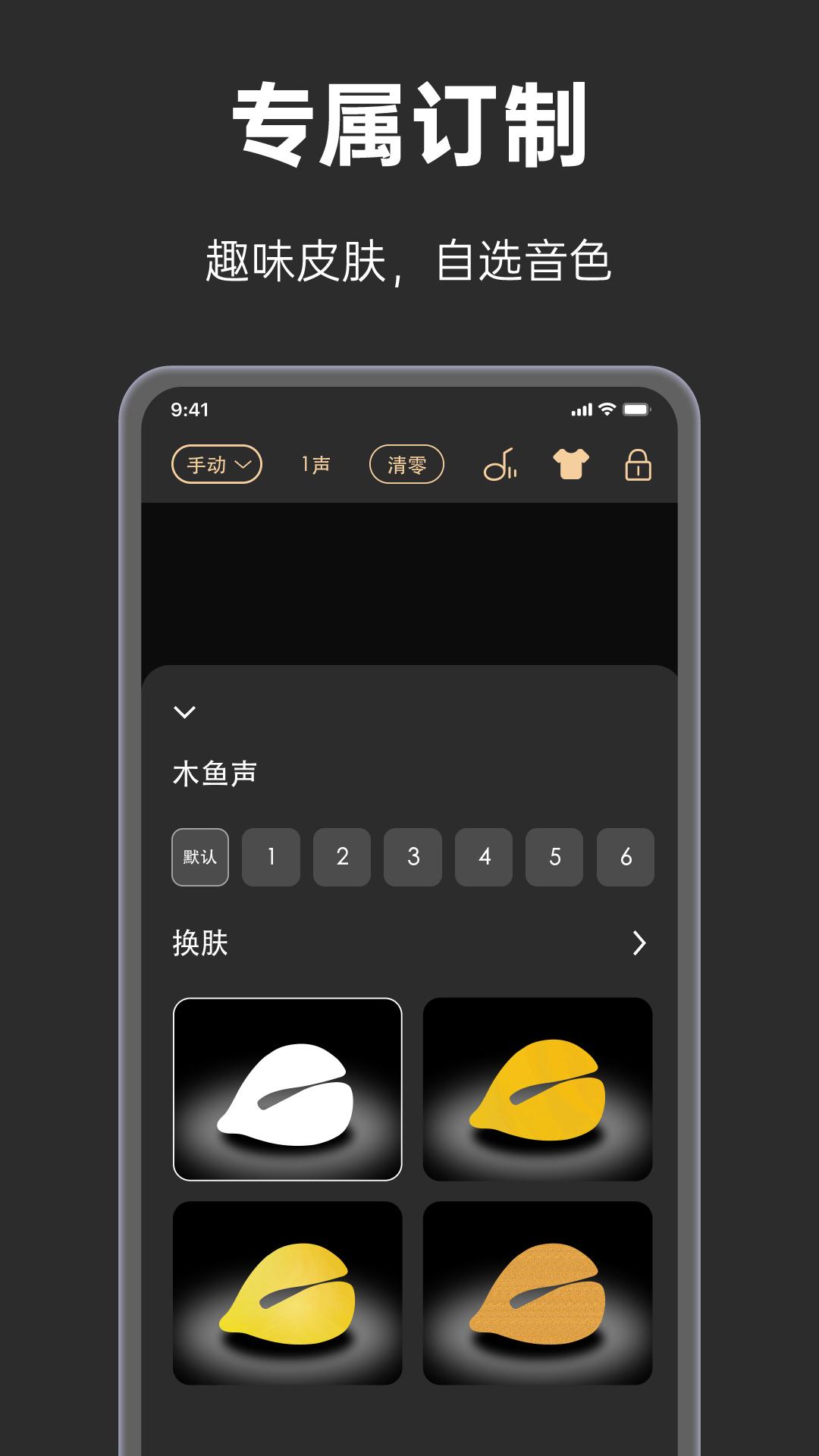The image size is (819, 1456).
Task: Select wooden fish tone 1
Action: pyautogui.click(x=271, y=857)
